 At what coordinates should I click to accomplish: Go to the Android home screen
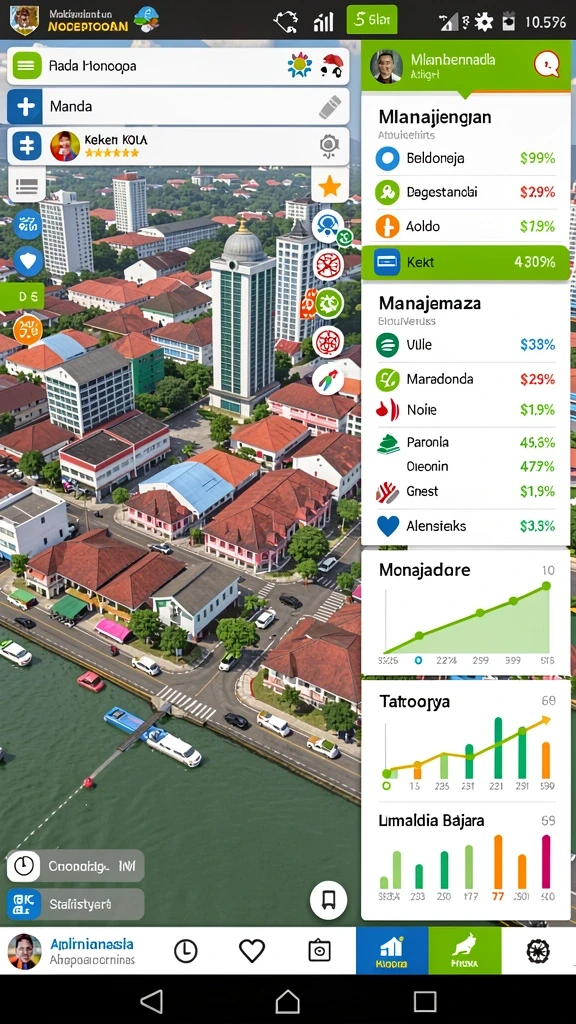point(287,1001)
